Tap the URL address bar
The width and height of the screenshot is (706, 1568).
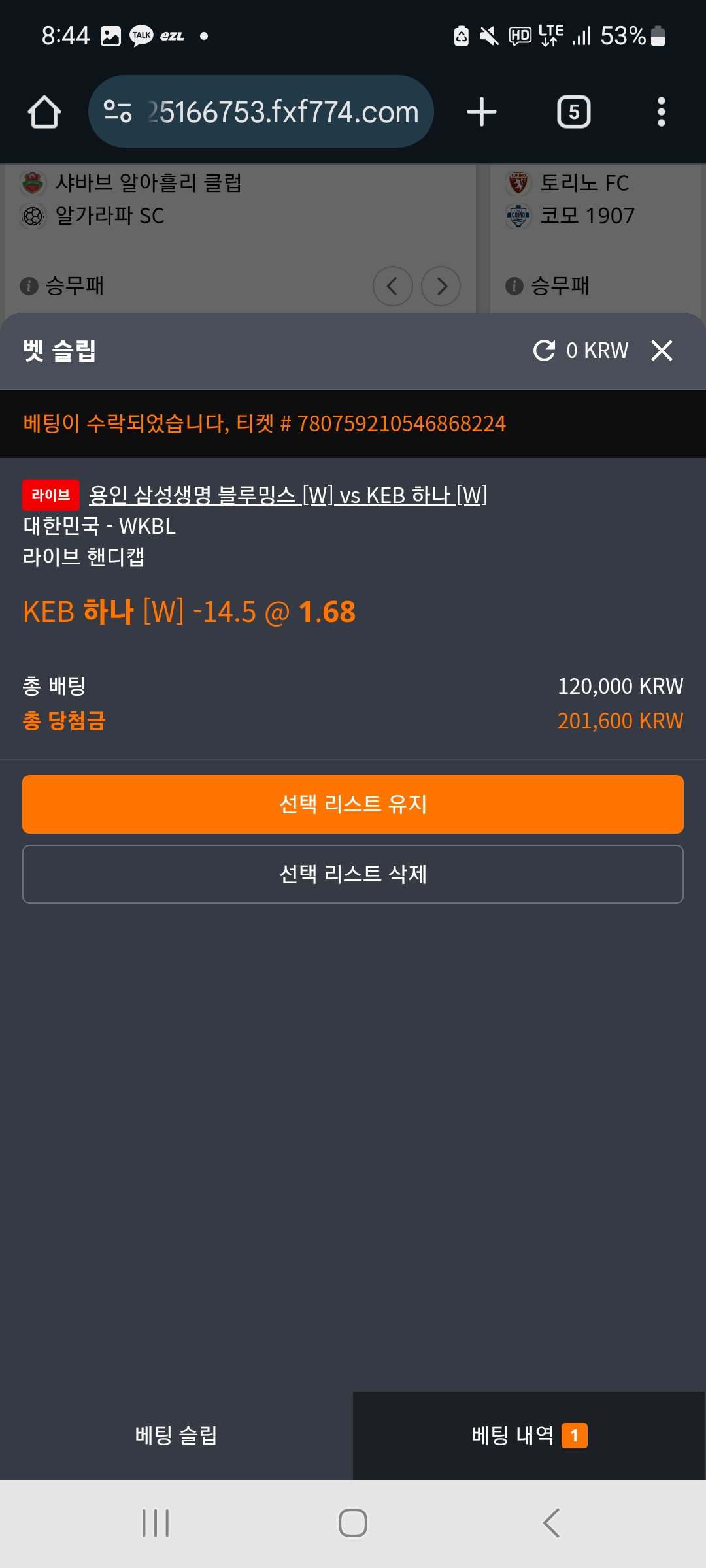pyautogui.click(x=281, y=112)
